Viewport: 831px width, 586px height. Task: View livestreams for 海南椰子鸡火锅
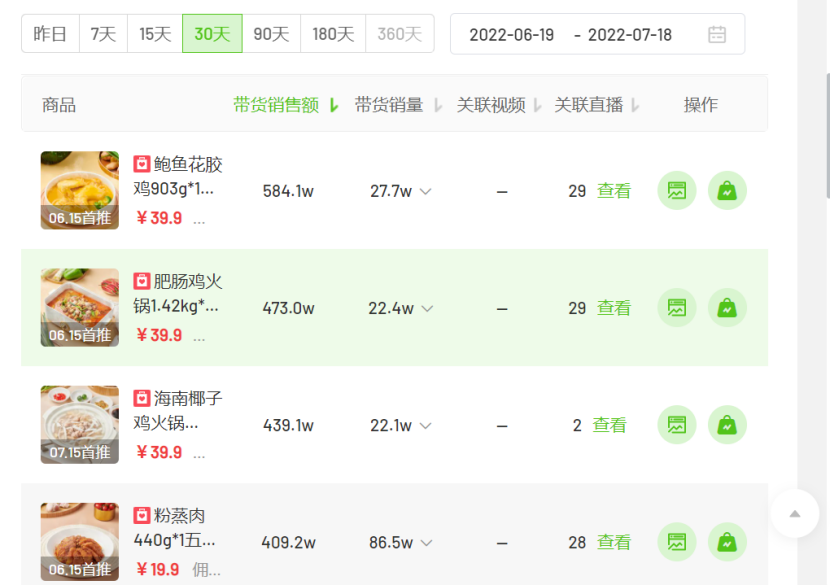coord(609,425)
